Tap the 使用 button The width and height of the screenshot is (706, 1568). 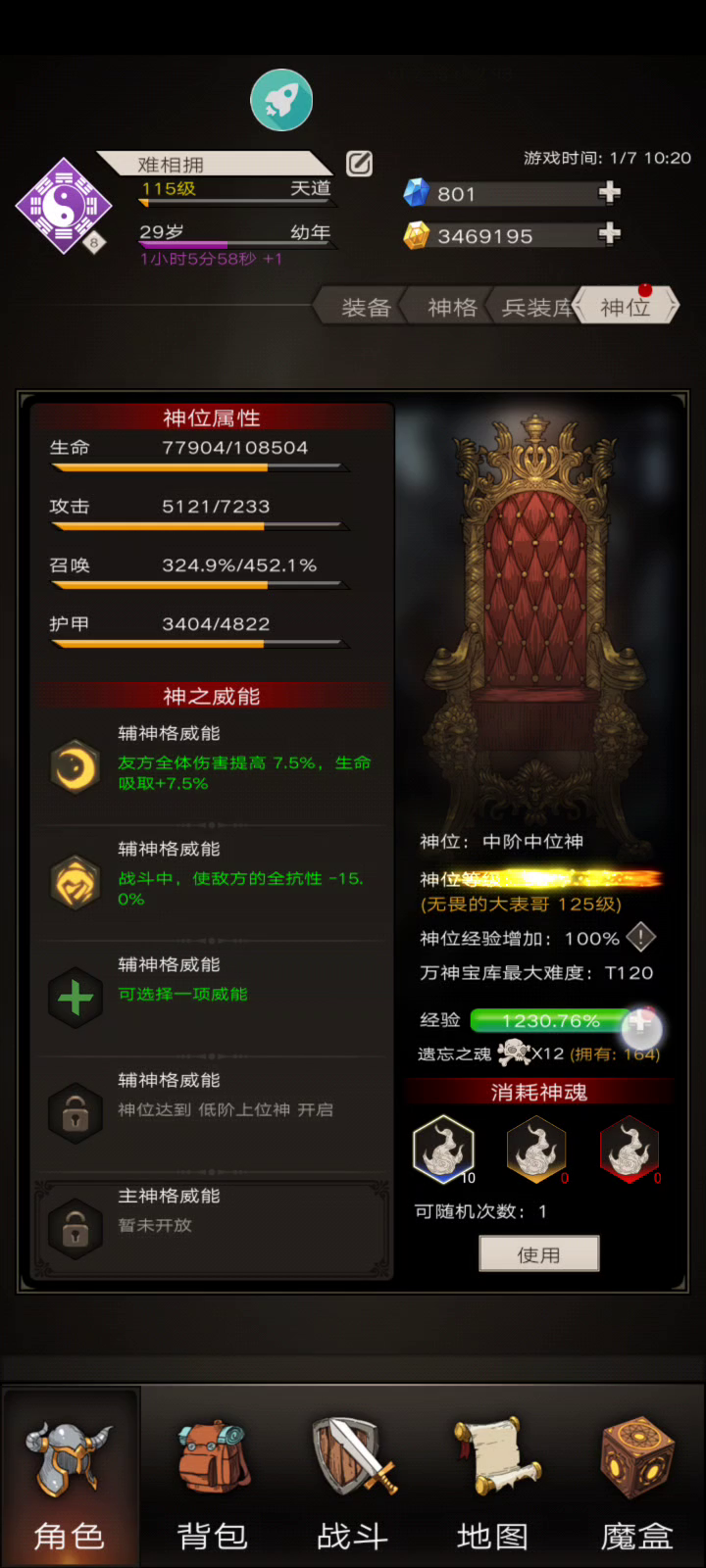click(x=539, y=1254)
